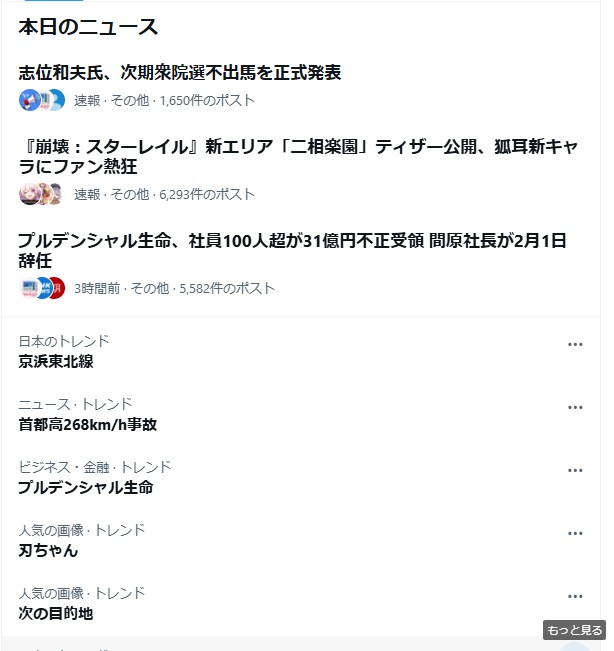Open more options for 首都高268km/h事故 trend
Screen dimensions: 614x651
575,407
